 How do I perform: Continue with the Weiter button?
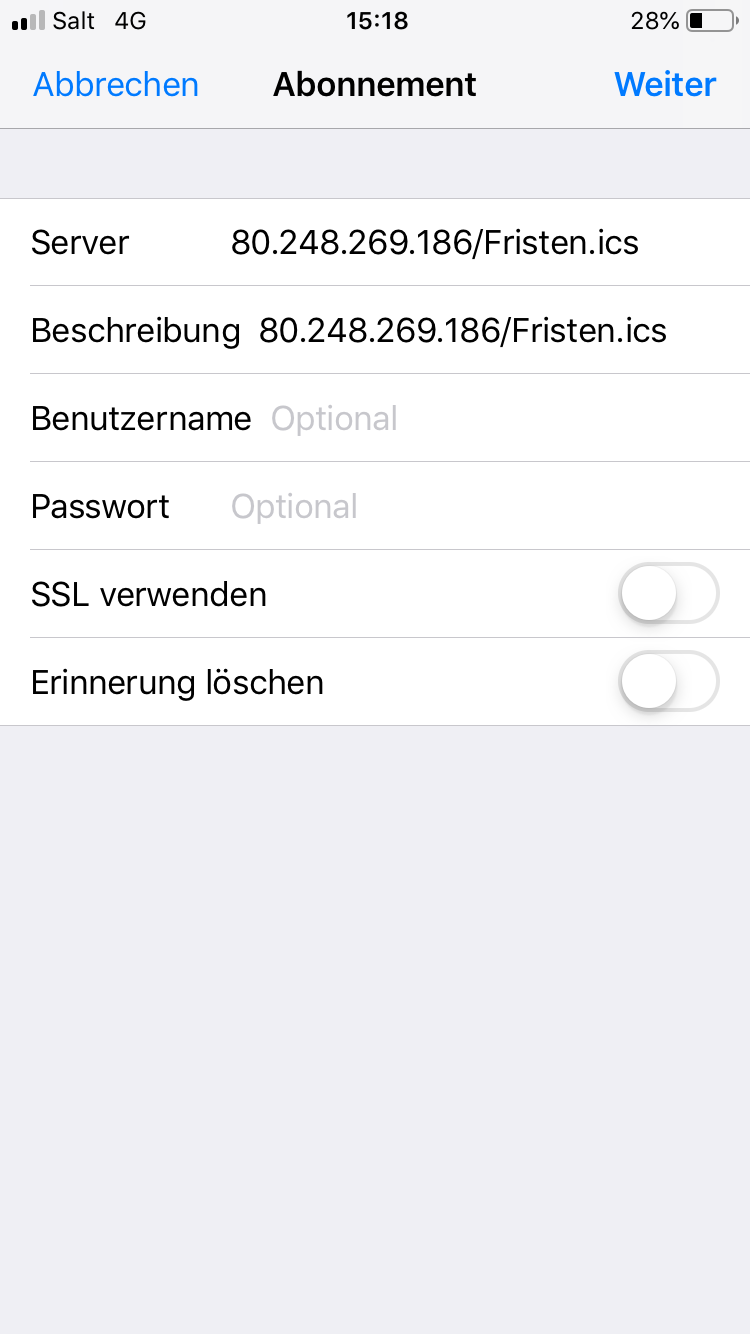(665, 85)
